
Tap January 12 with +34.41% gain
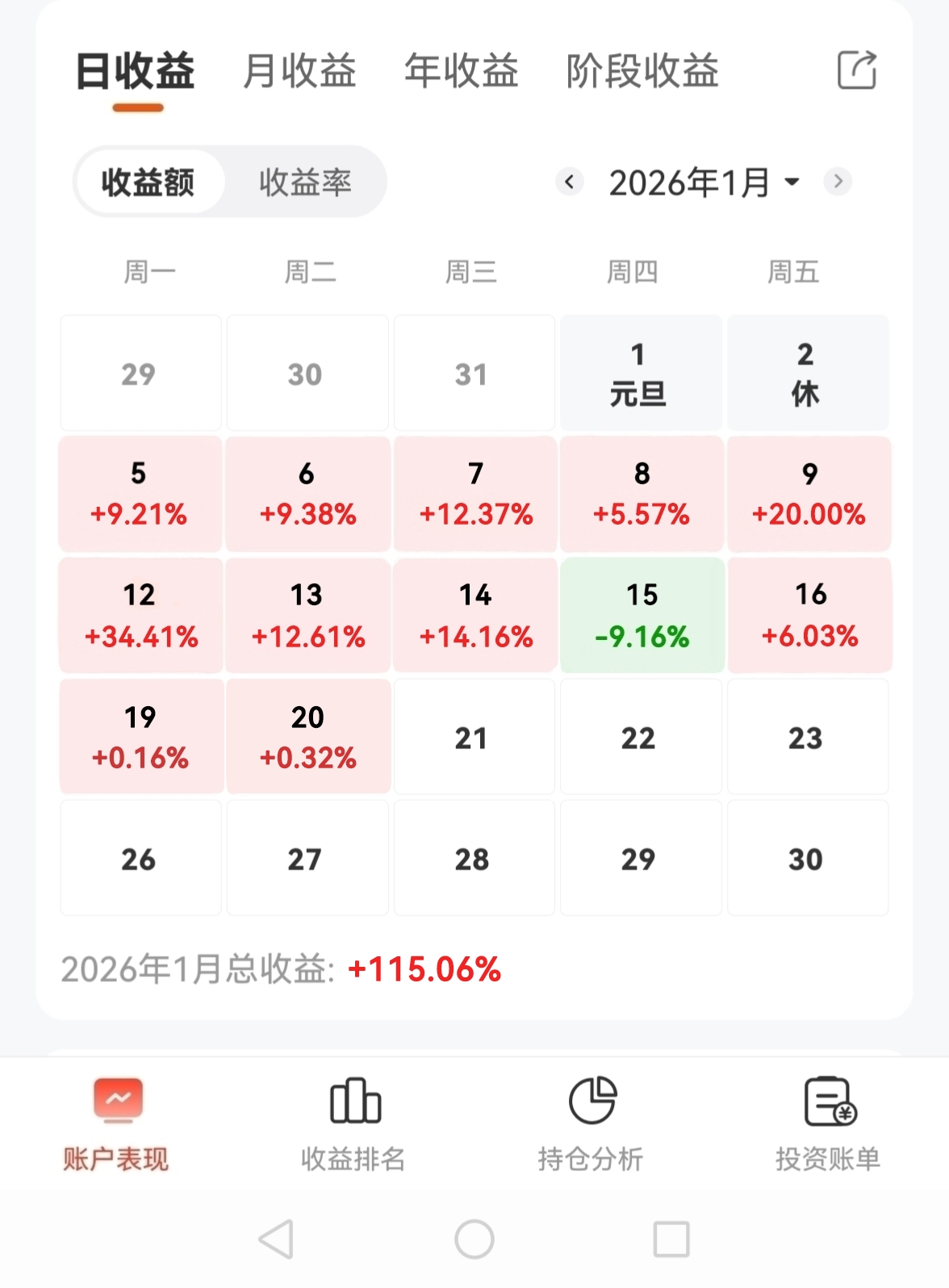click(x=140, y=615)
